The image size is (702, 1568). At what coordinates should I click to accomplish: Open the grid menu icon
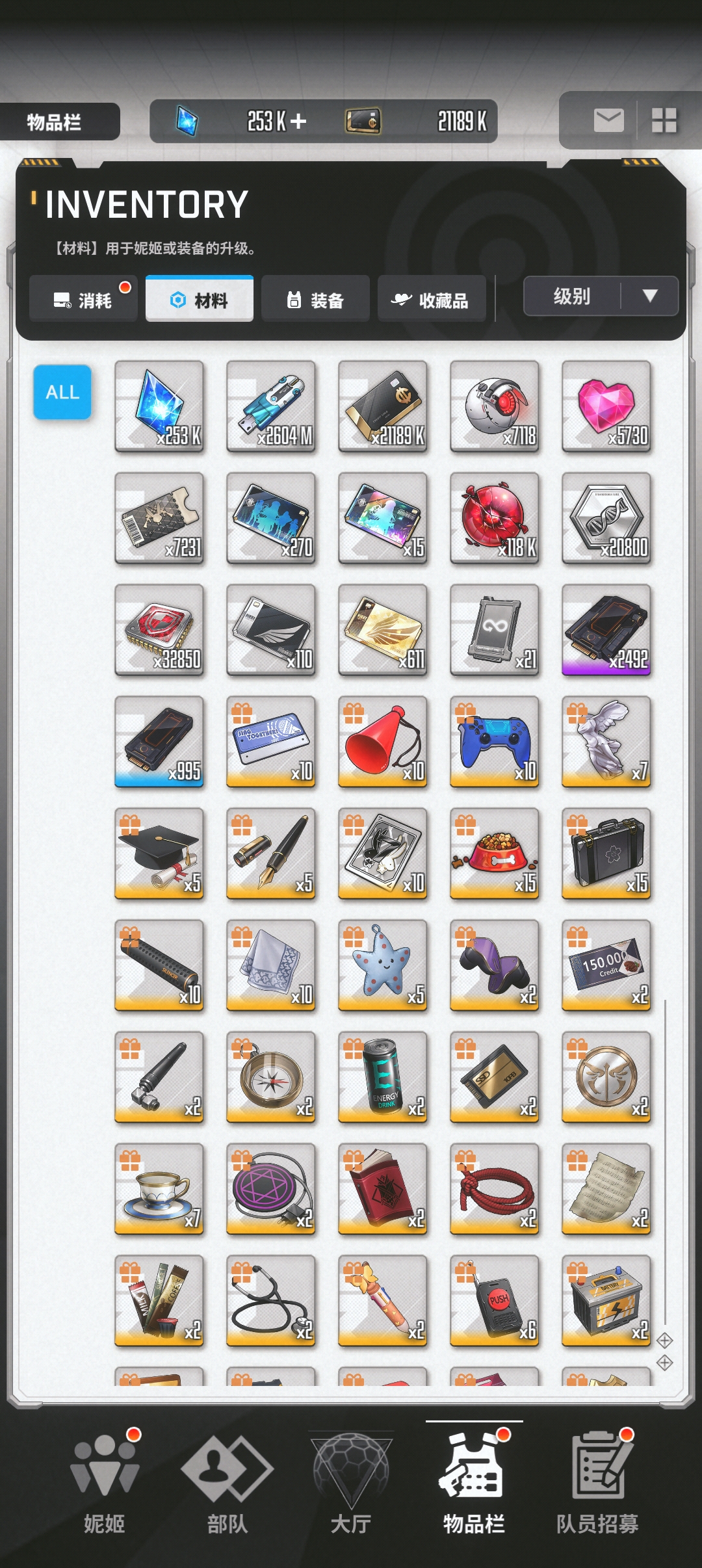664,120
